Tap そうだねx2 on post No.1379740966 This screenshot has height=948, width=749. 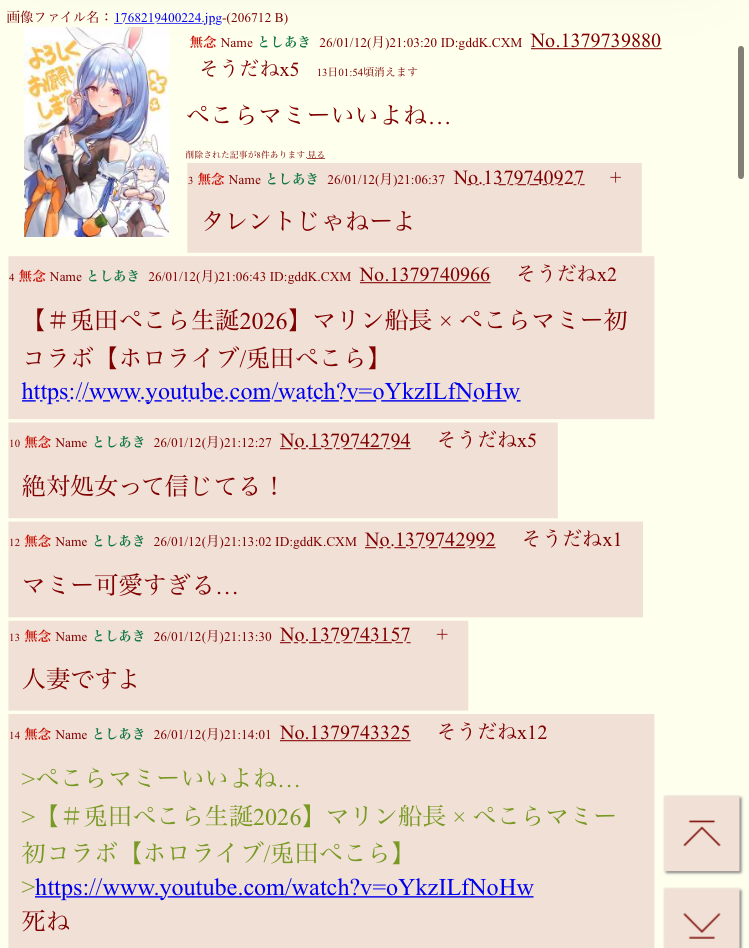[566, 274]
